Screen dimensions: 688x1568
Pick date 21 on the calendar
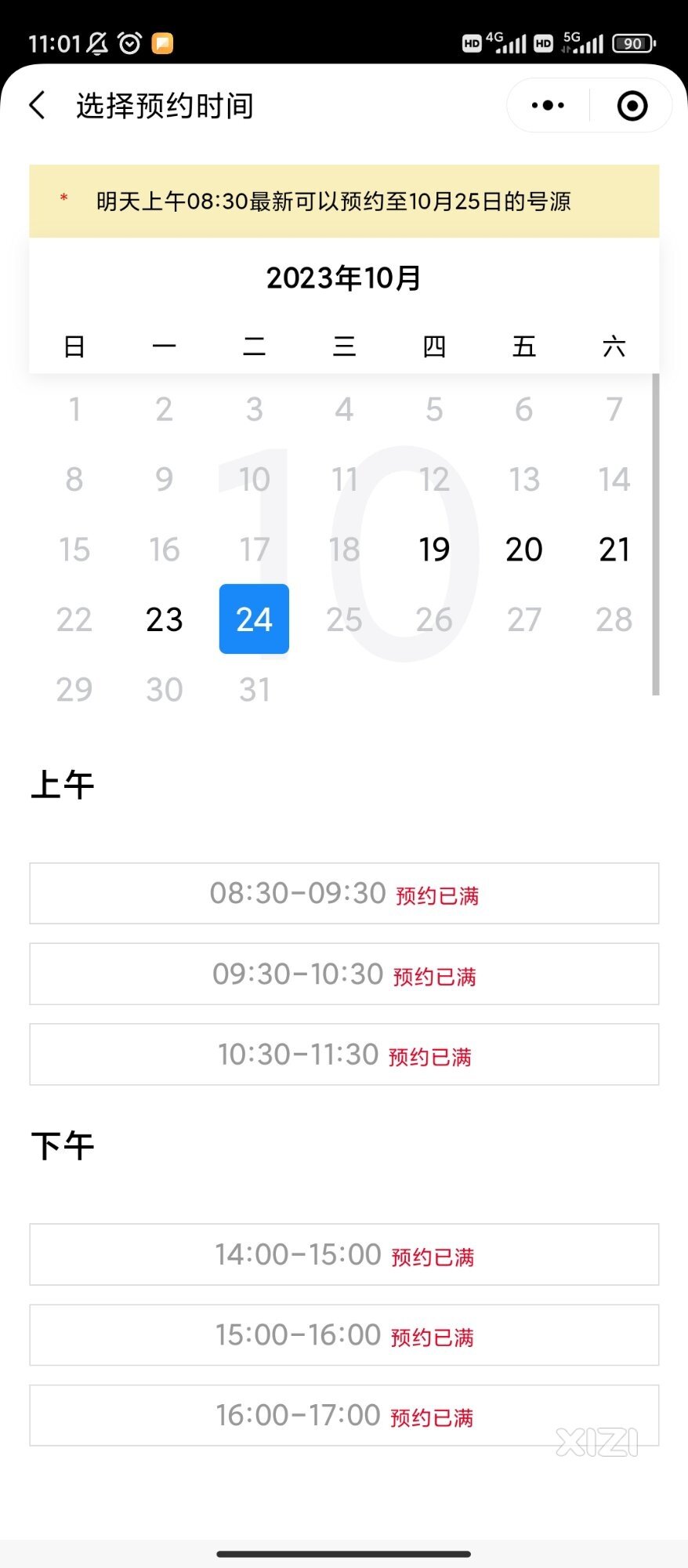(614, 550)
